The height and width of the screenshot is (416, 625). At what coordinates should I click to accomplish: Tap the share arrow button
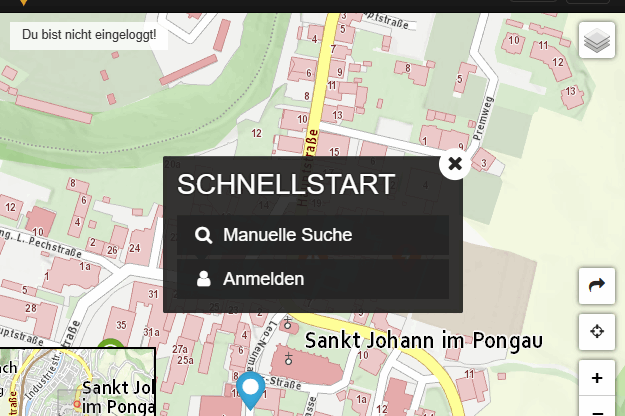coord(597,286)
